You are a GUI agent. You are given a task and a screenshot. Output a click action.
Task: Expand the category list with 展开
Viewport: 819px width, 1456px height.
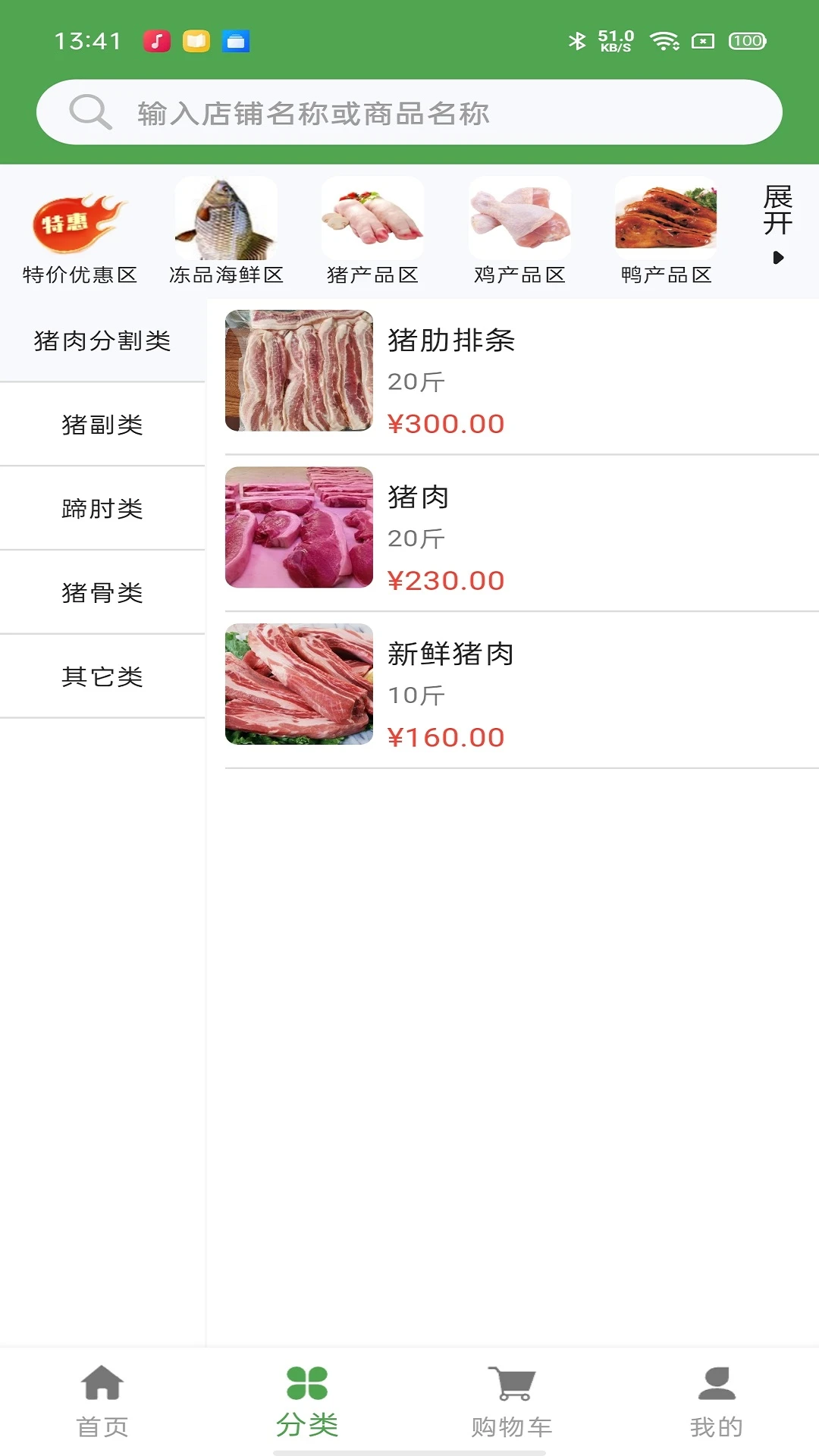[777, 224]
